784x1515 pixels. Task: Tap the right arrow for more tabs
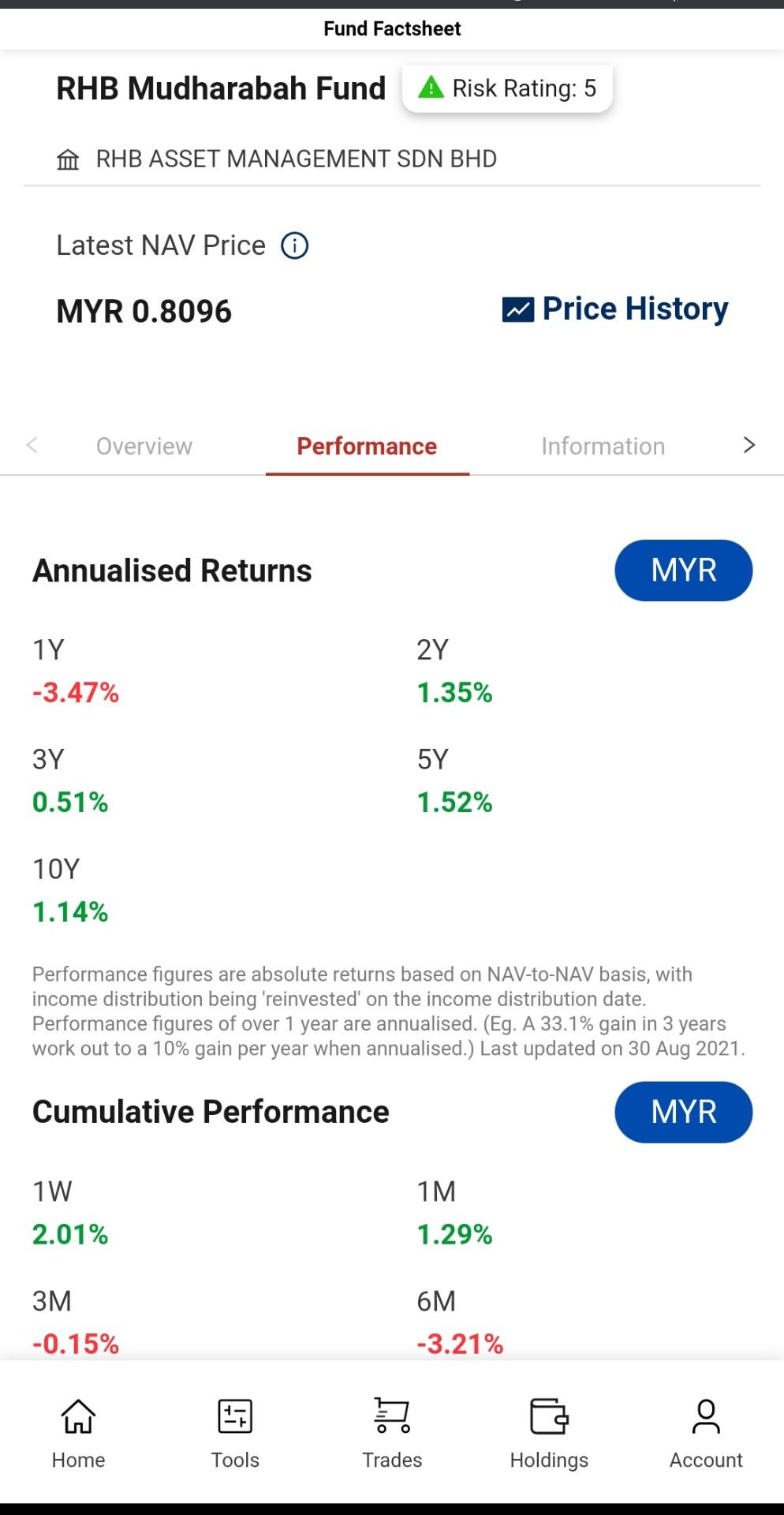click(749, 445)
